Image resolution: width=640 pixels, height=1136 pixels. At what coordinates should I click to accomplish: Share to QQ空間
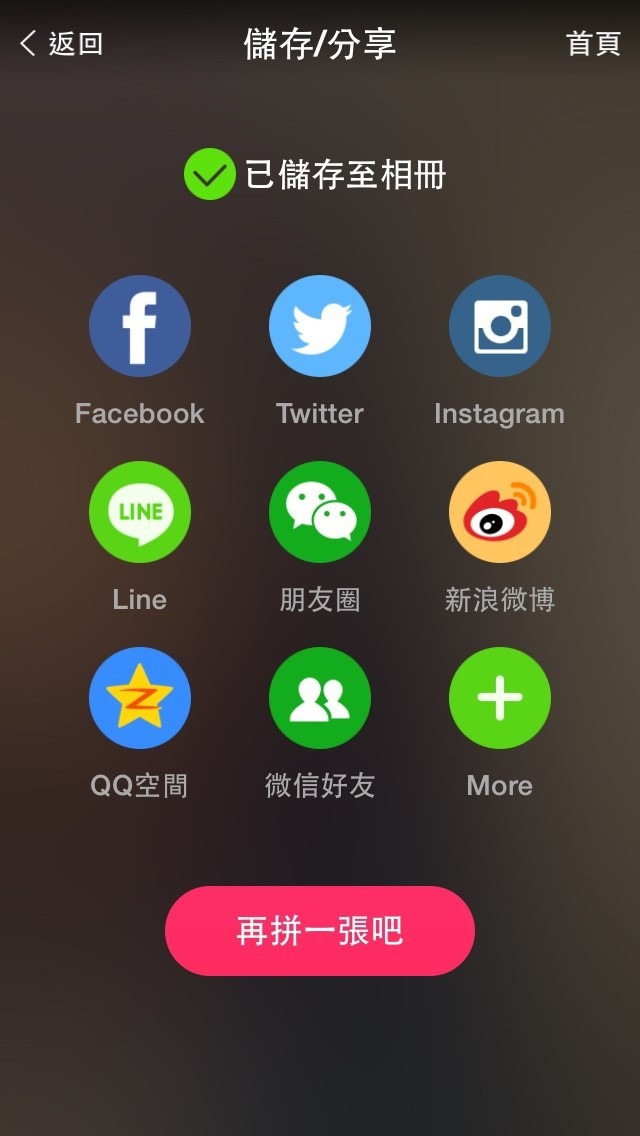click(140, 698)
